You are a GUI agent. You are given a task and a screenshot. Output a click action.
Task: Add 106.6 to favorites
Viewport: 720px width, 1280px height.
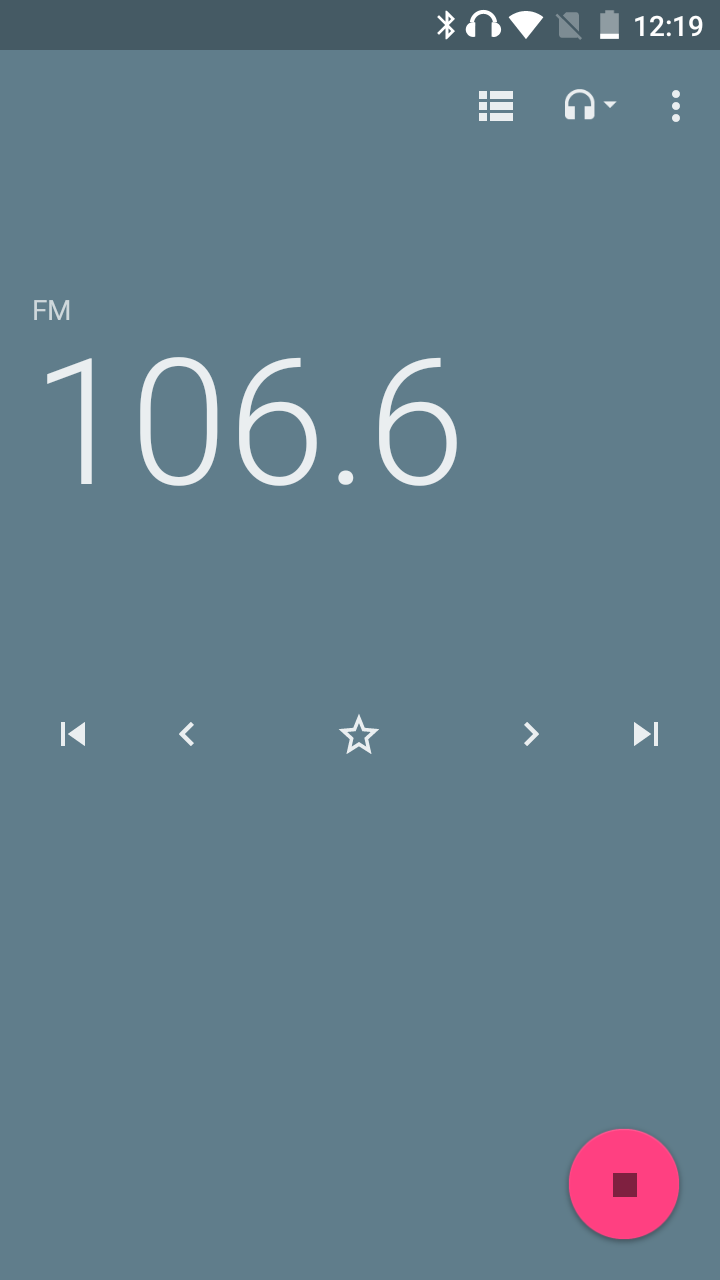click(x=359, y=735)
